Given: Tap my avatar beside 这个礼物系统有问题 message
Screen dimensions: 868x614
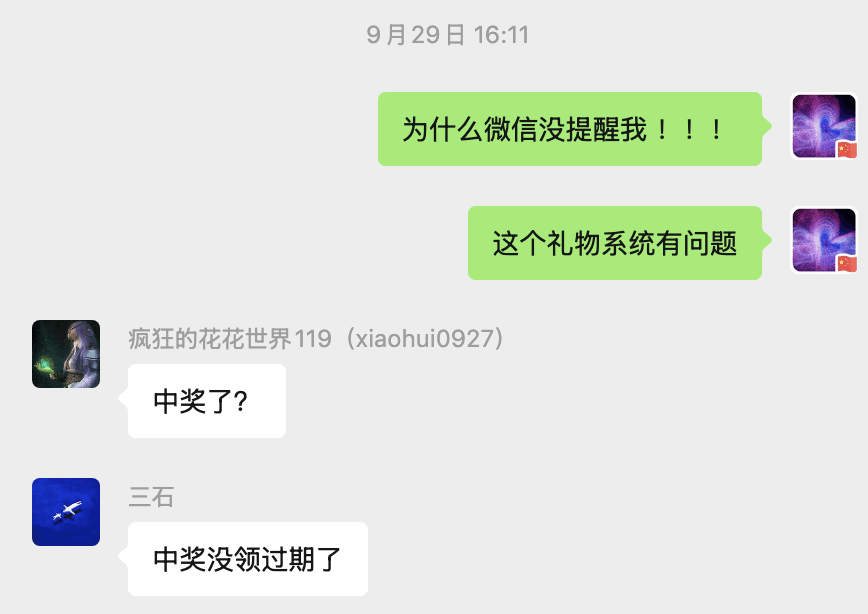Looking at the screenshot, I should (824, 241).
